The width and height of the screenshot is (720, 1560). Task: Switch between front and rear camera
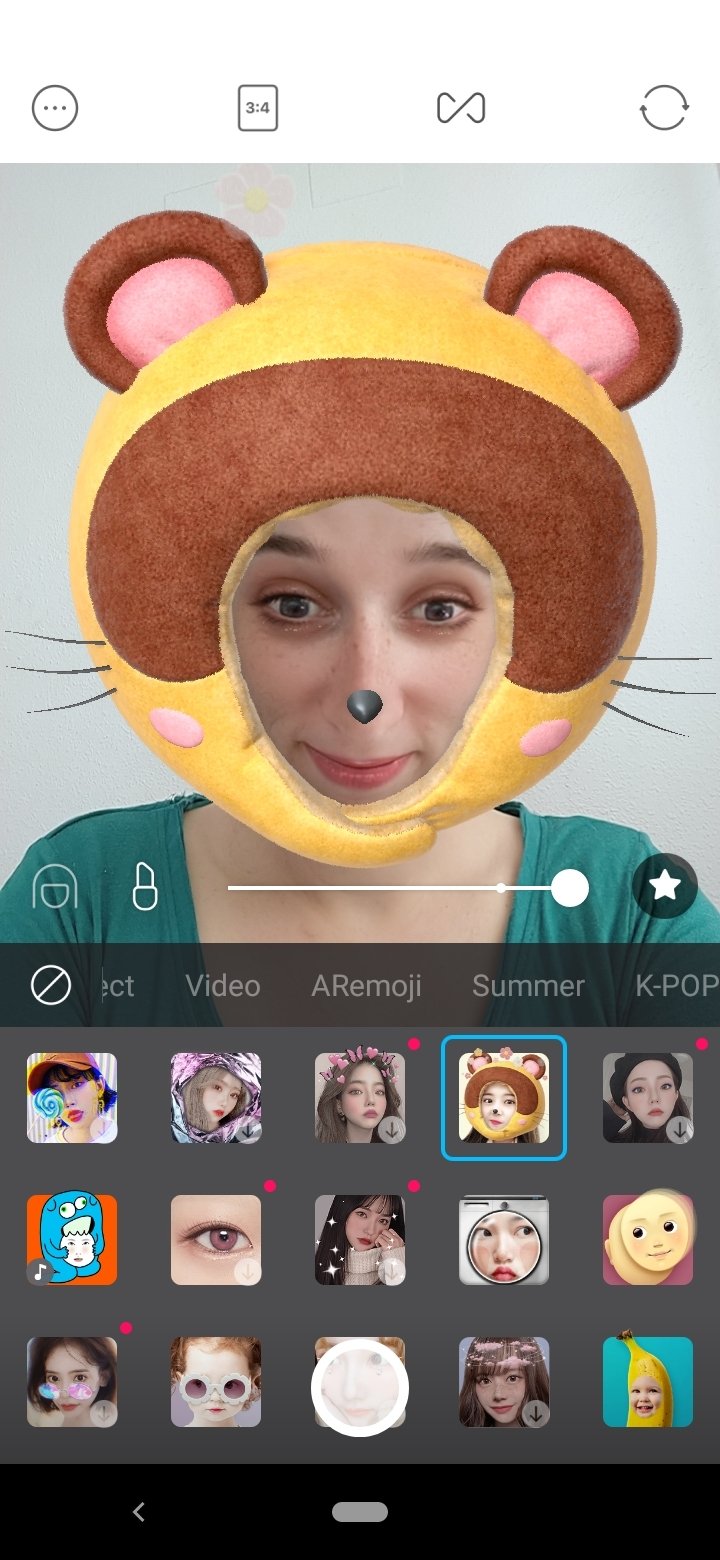[664, 108]
